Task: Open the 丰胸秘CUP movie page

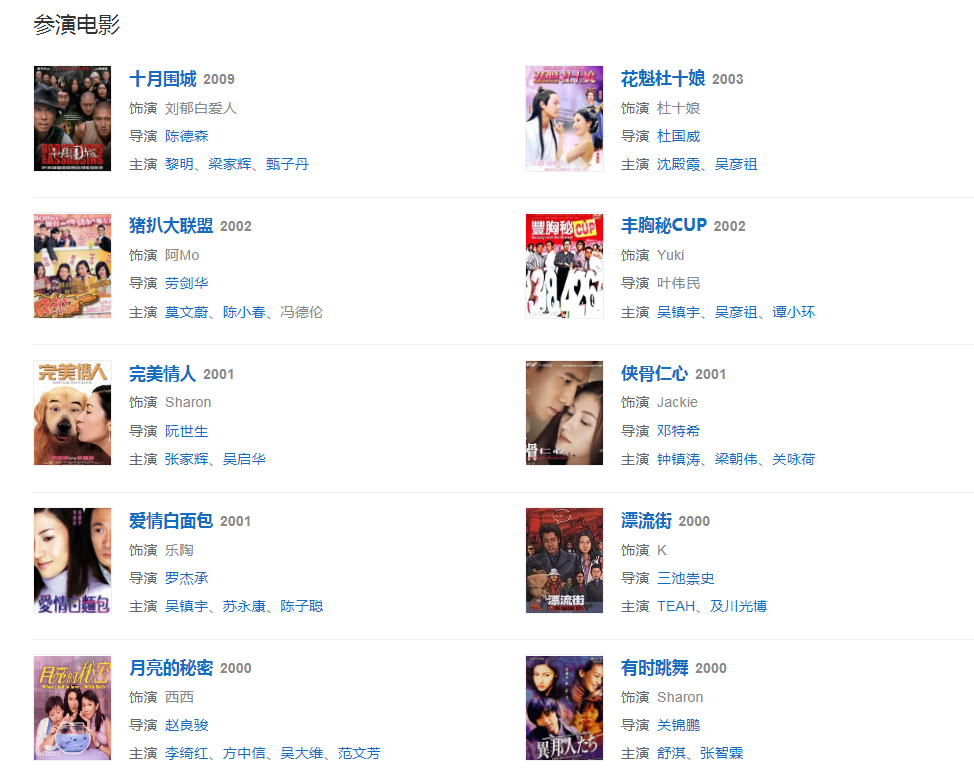Action: (663, 226)
